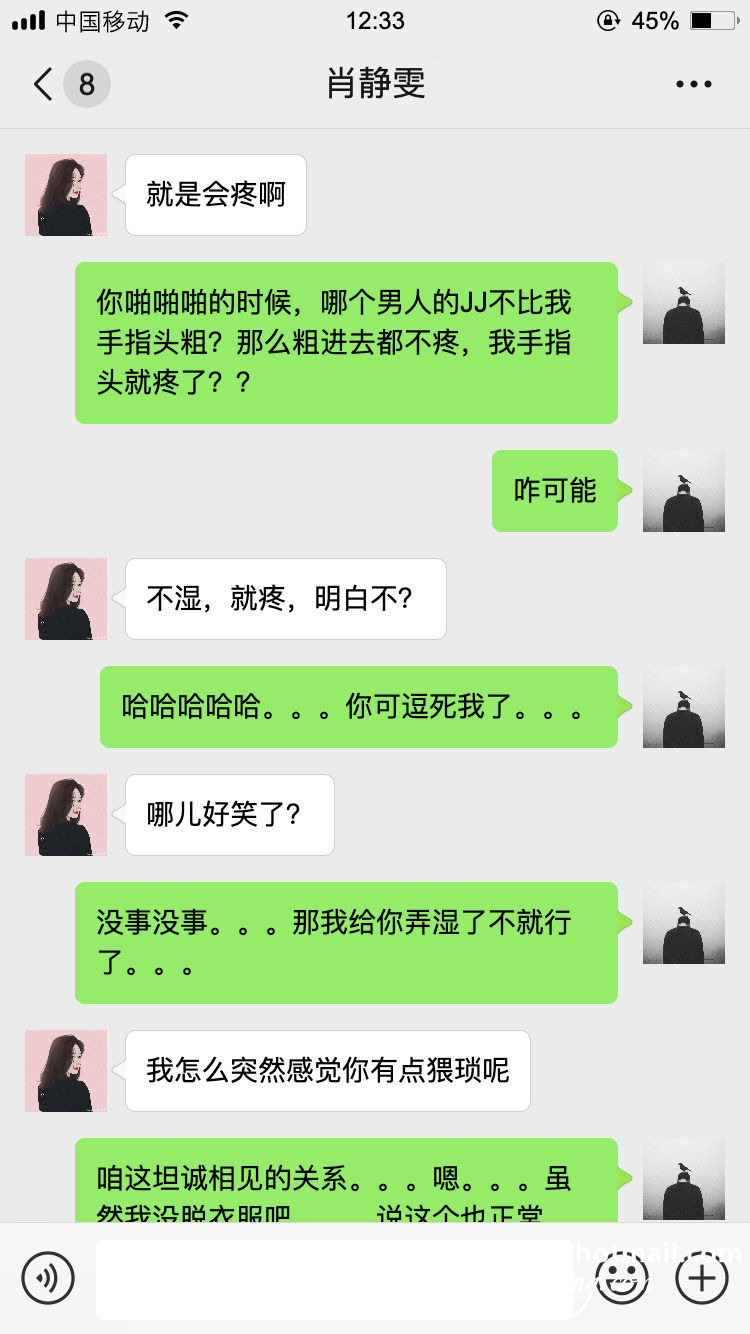Select the green bubble starting 没事没事

point(345,941)
